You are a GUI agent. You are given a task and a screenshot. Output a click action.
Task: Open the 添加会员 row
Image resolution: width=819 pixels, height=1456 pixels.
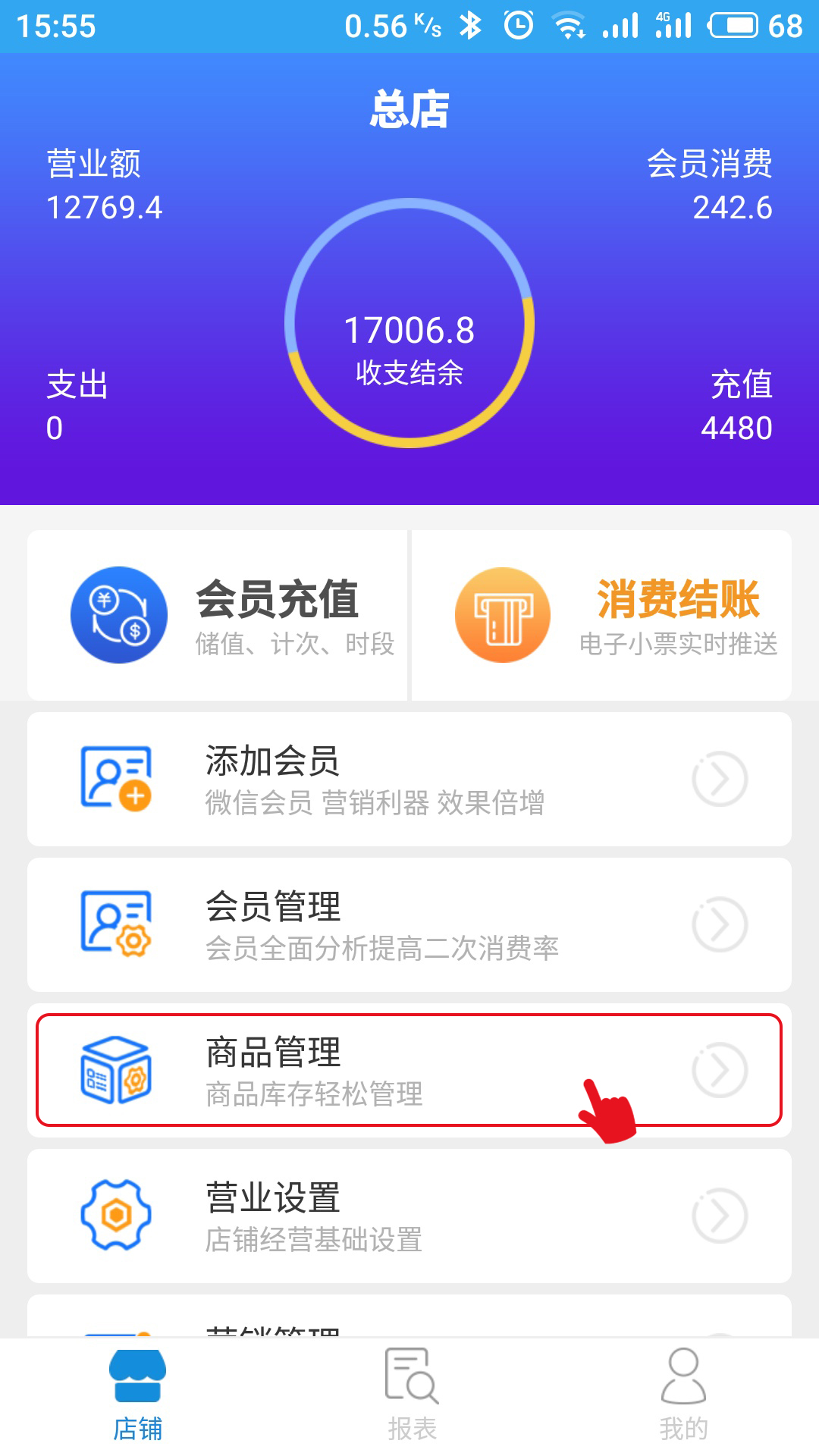click(409, 780)
